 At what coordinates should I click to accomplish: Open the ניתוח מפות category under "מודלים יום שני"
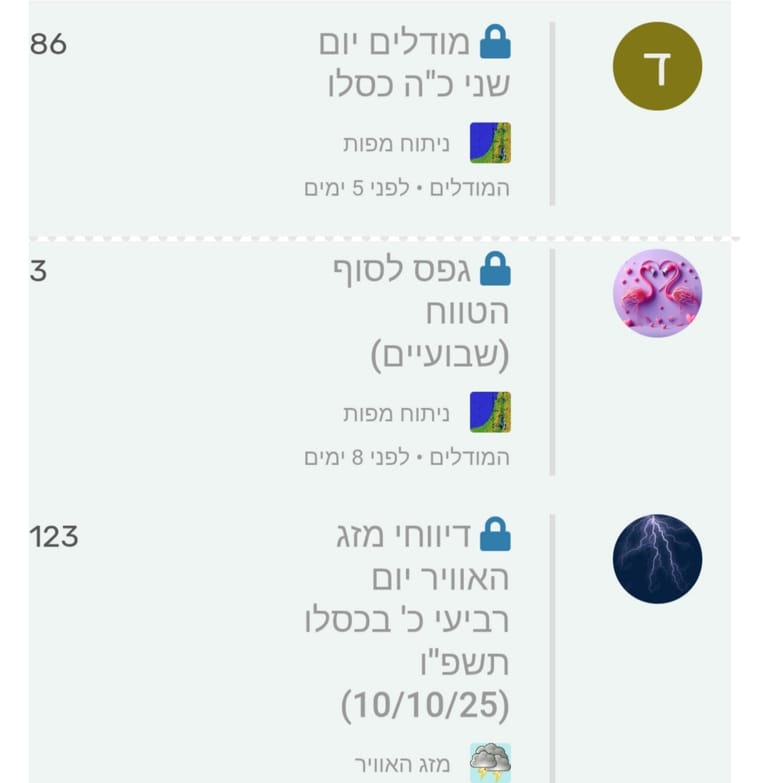coord(425,143)
